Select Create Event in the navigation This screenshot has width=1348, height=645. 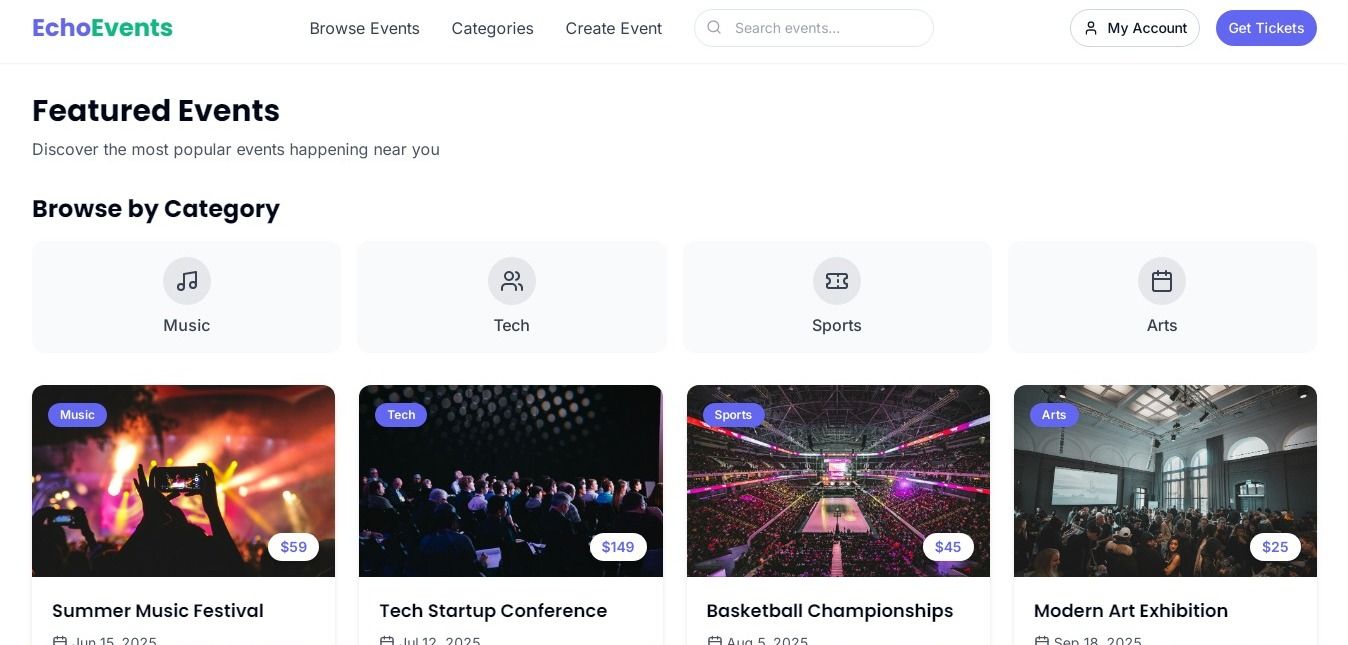click(x=613, y=28)
